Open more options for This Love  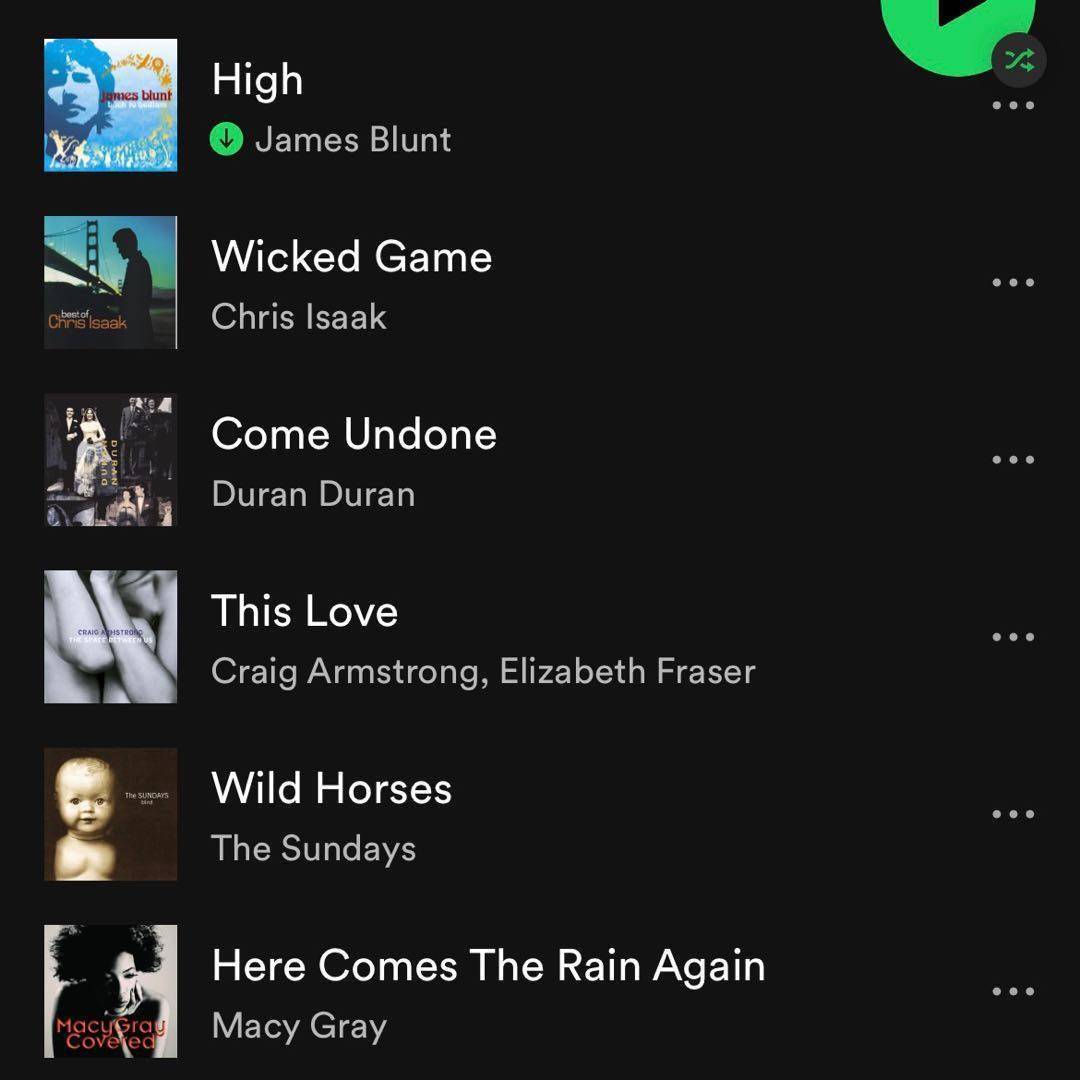[1012, 637]
